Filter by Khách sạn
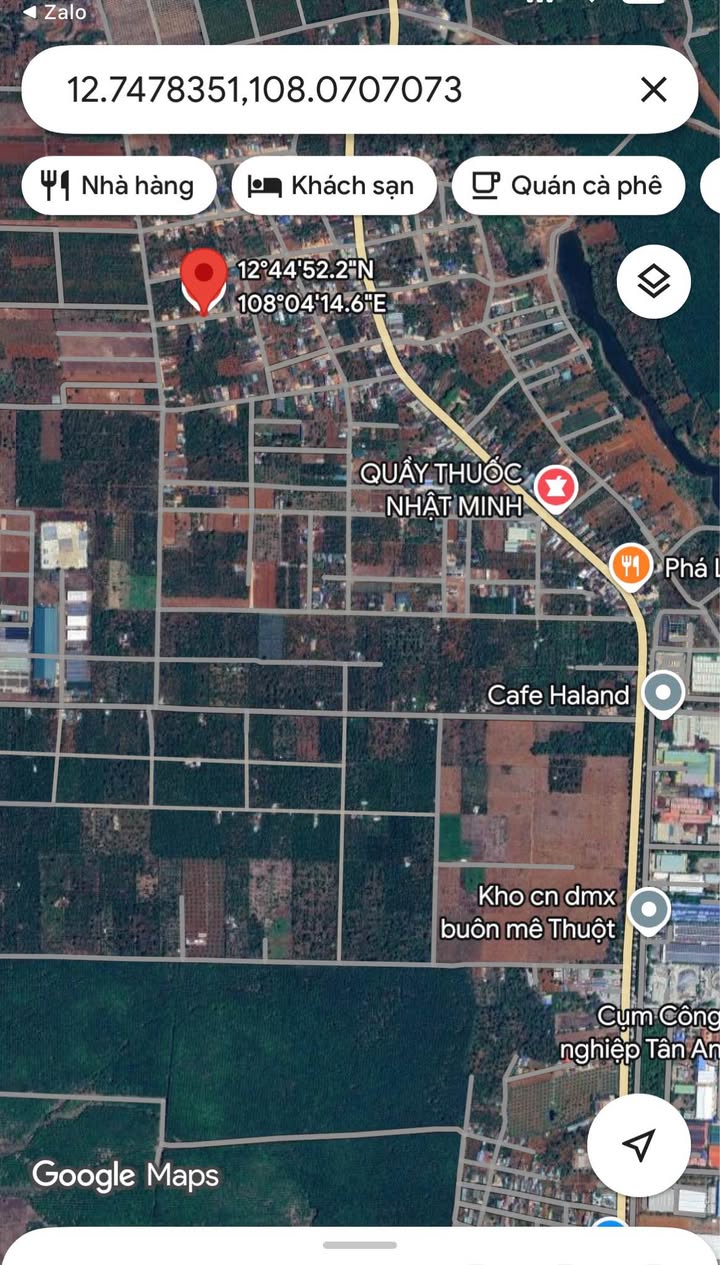This screenshot has height=1265, width=720. coord(334,185)
